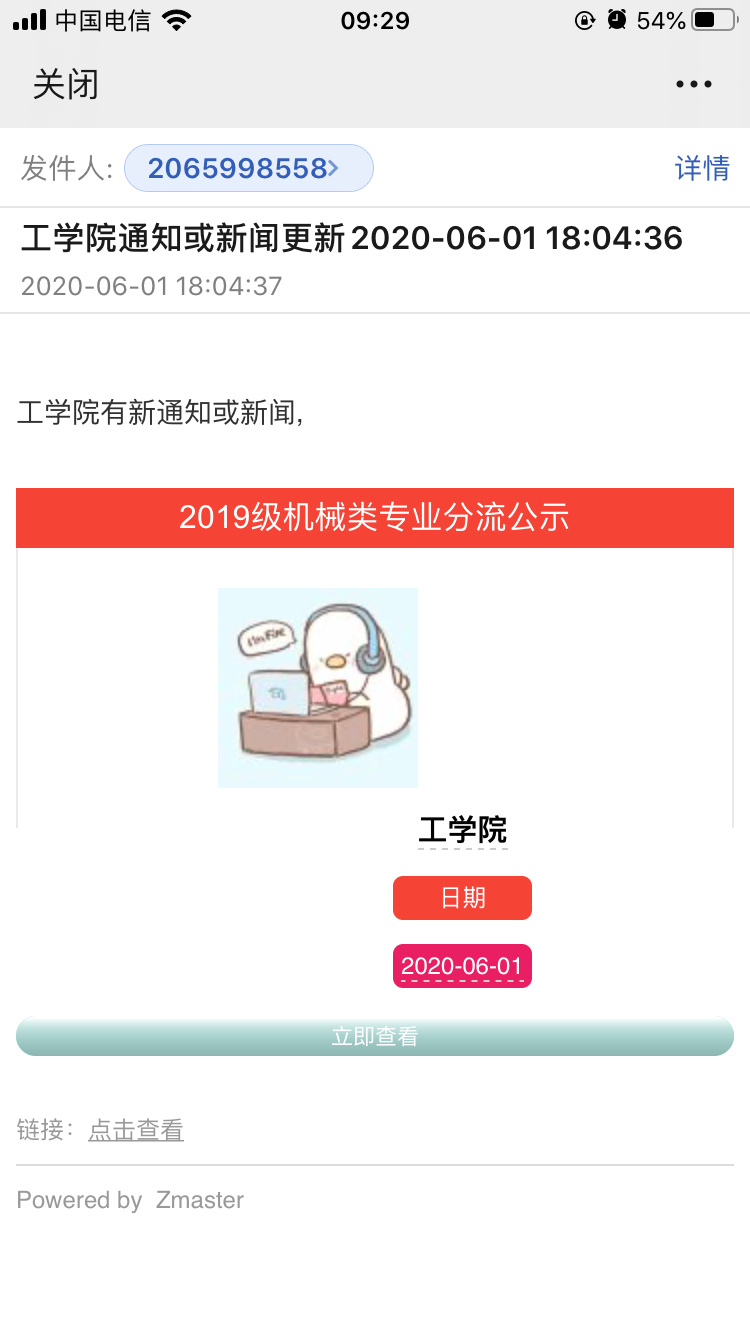Viewport: 750px width, 1334px height.
Task: Show email details via 详情
Action: click(x=702, y=168)
